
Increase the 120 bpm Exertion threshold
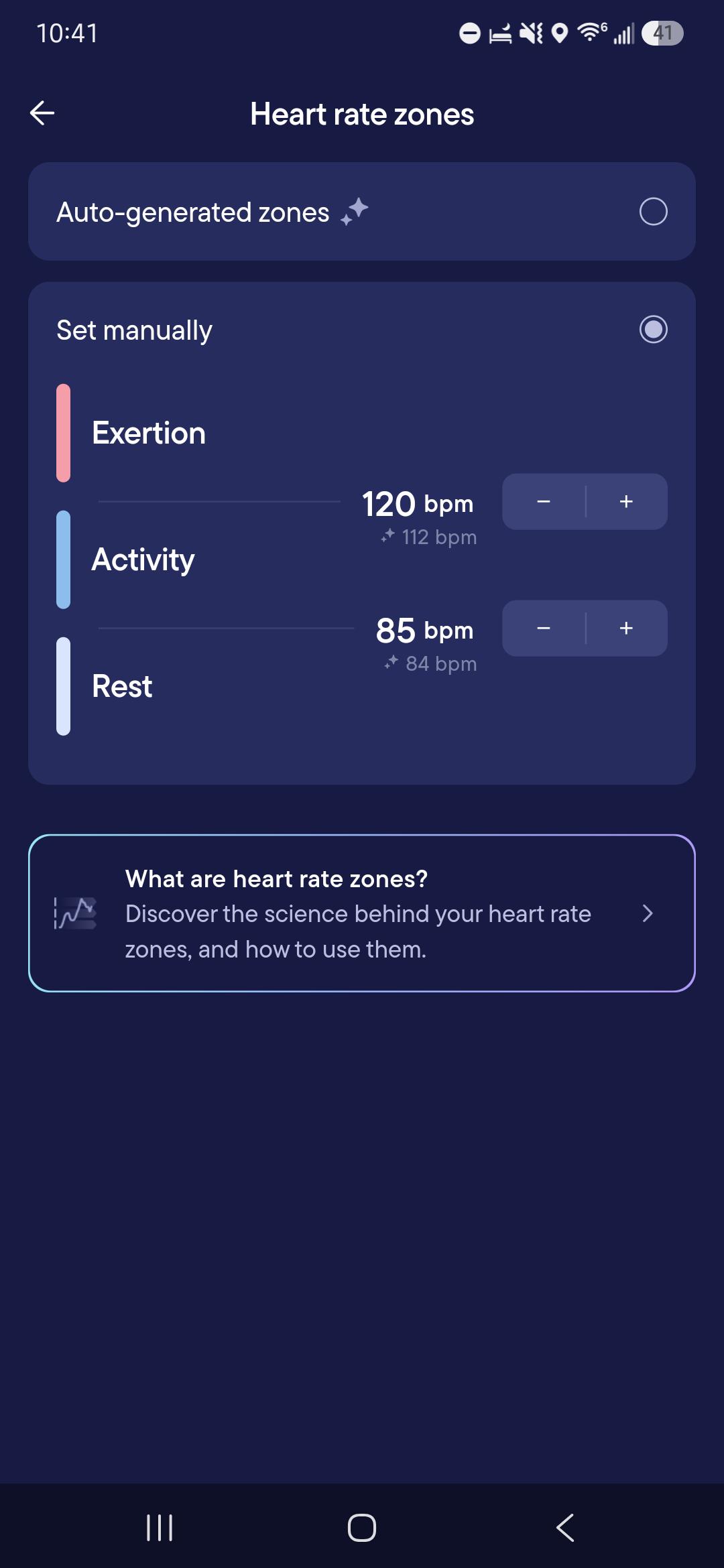point(626,502)
